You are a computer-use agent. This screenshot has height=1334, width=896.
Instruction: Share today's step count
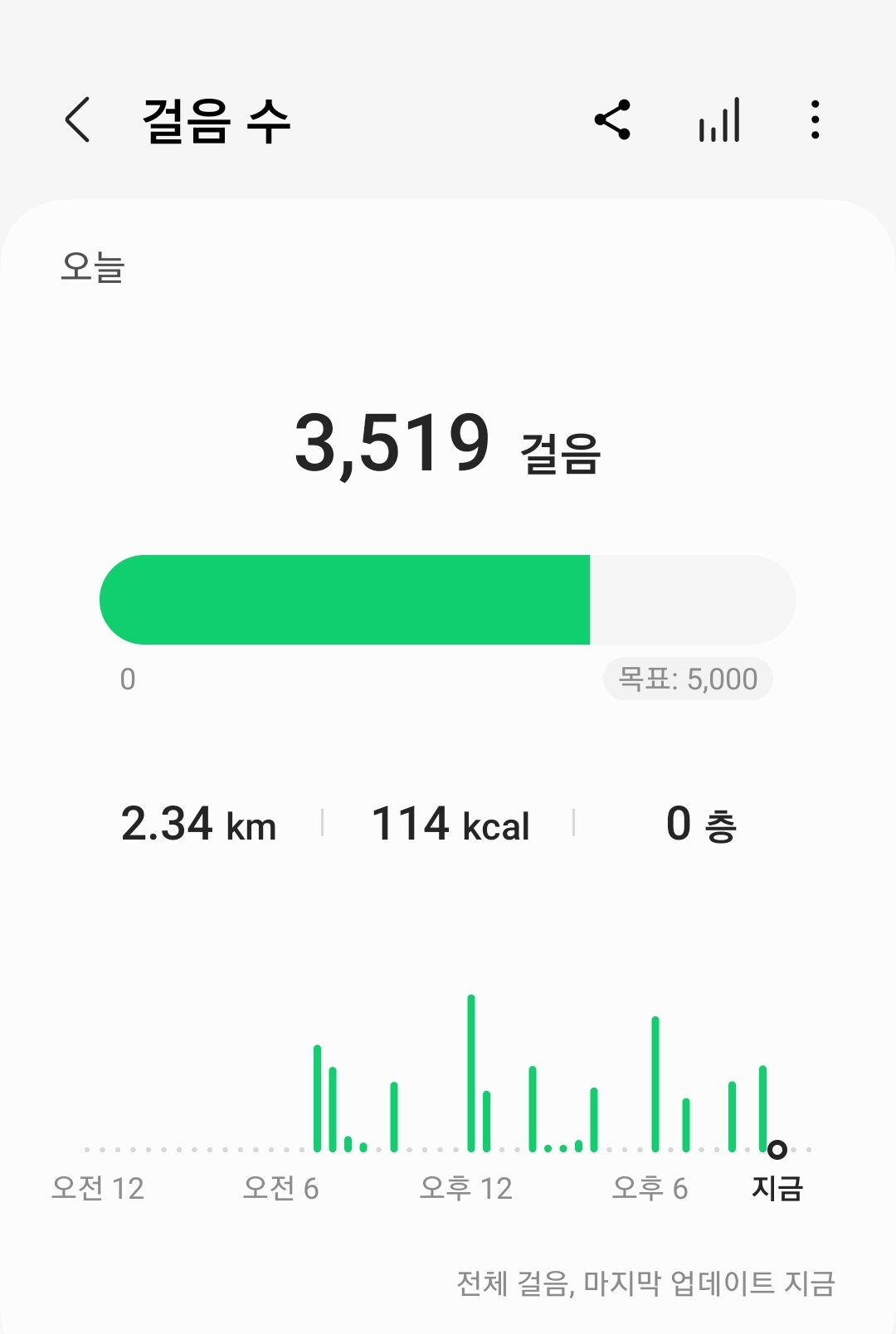[x=613, y=120]
